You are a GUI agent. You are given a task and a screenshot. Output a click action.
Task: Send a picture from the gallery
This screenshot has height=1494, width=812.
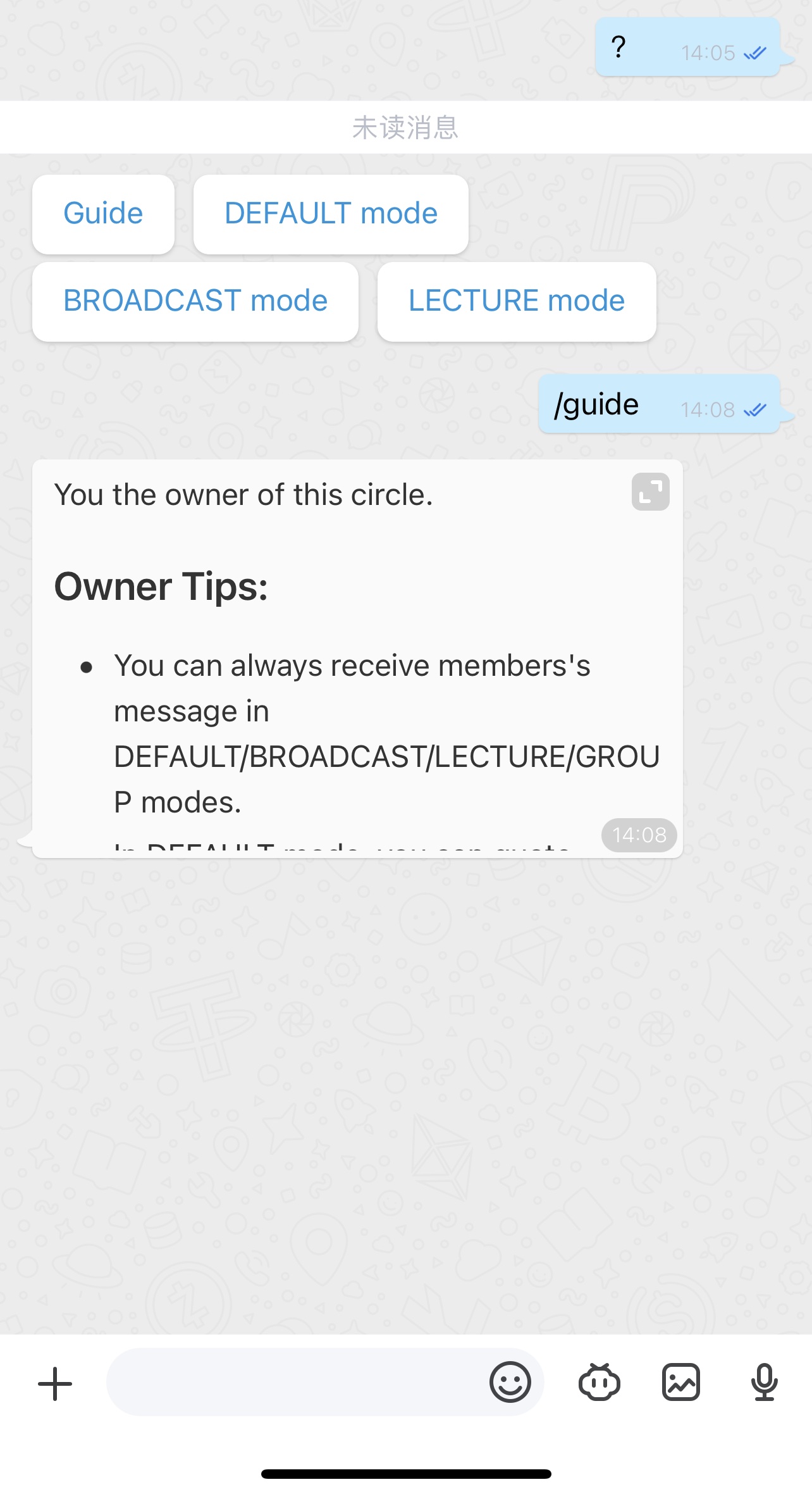pos(680,1382)
